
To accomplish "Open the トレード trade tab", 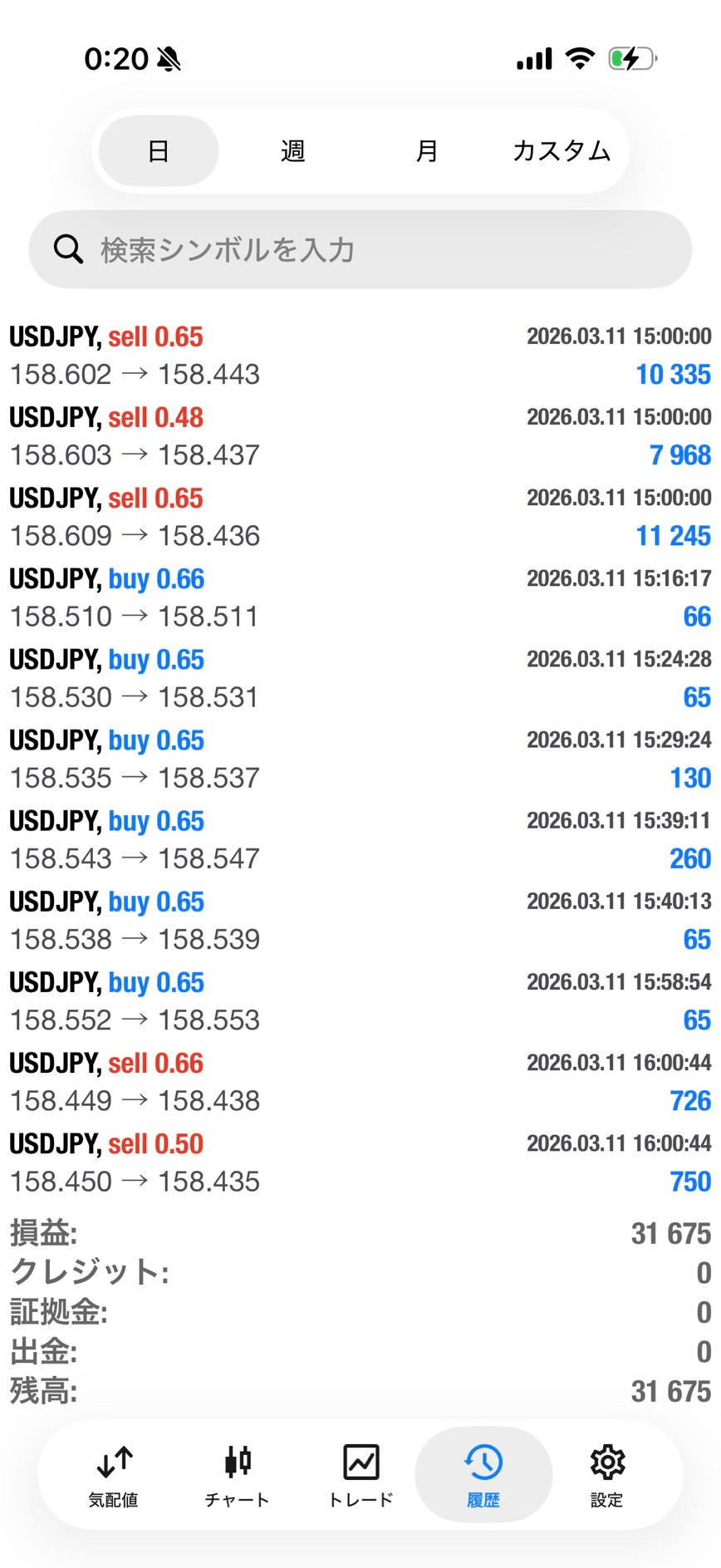I will [360, 1476].
